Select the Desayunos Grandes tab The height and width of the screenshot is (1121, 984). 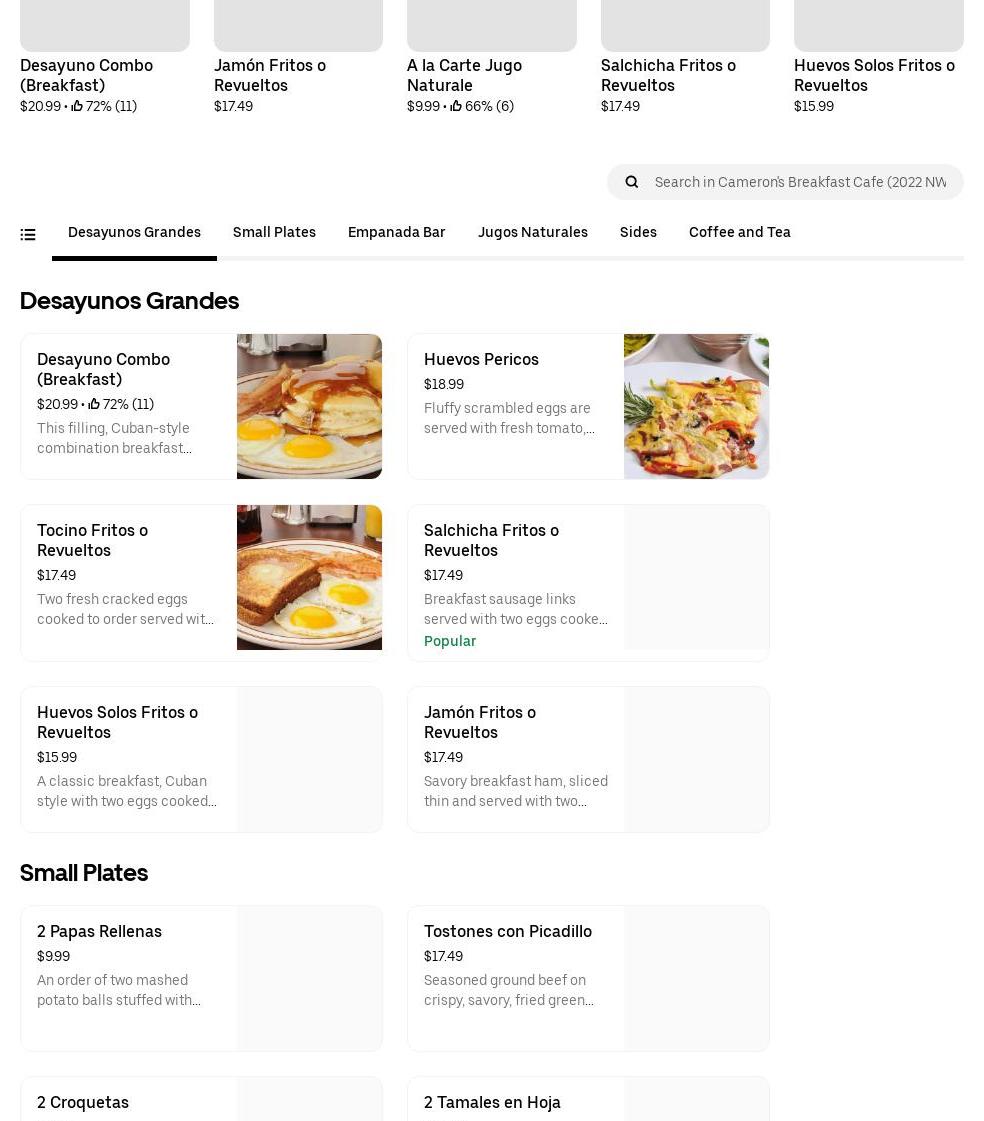coord(134,232)
